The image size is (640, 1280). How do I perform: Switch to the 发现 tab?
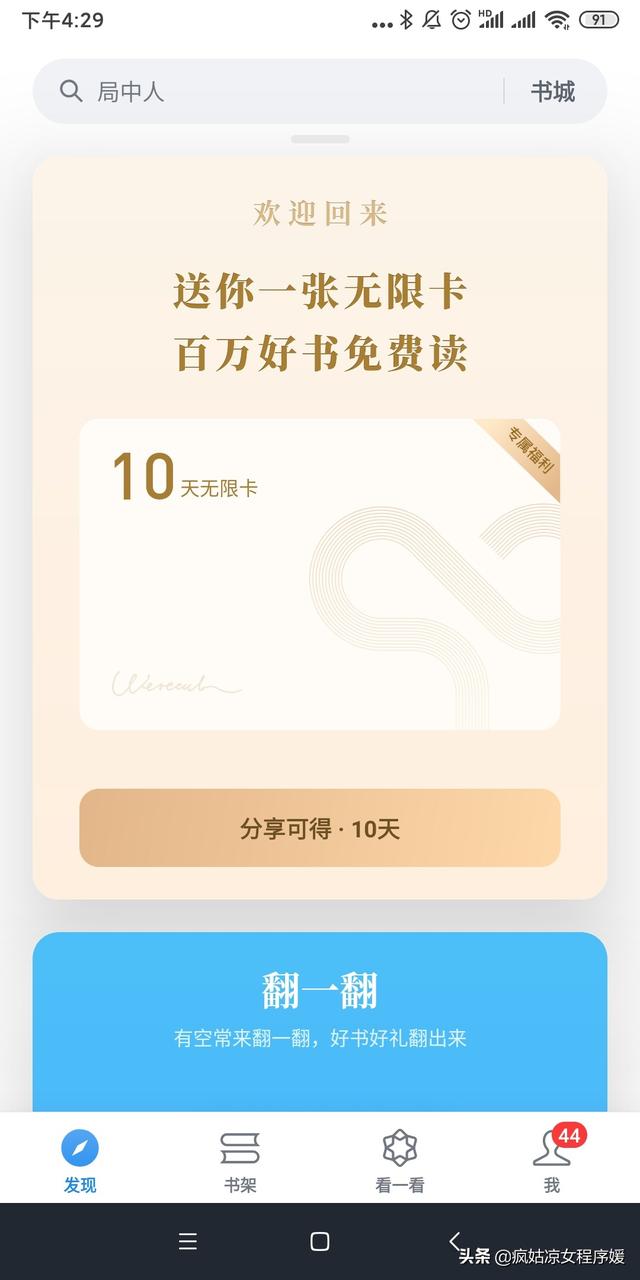[x=80, y=1160]
